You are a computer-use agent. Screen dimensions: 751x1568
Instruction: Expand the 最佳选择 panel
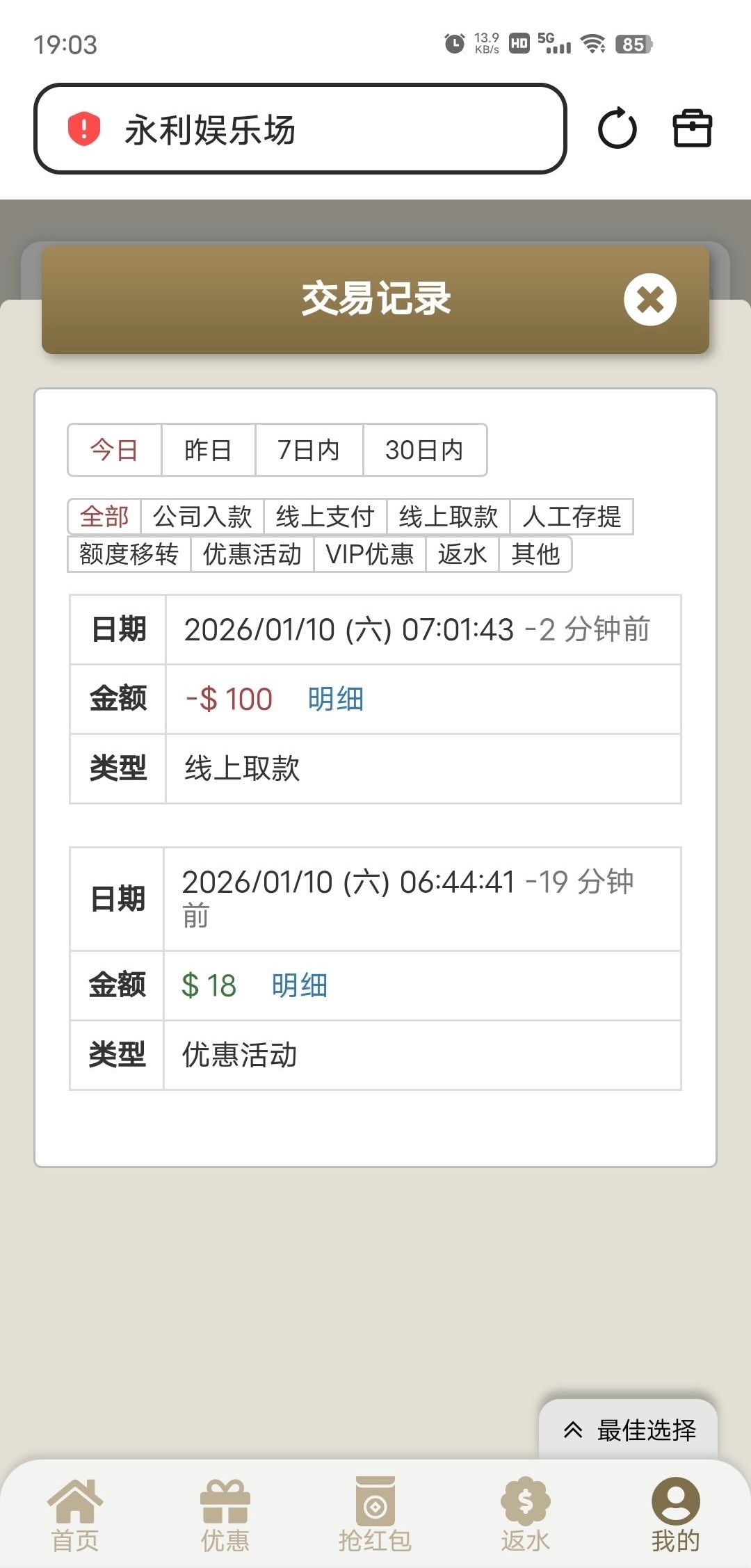click(628, 1430)
